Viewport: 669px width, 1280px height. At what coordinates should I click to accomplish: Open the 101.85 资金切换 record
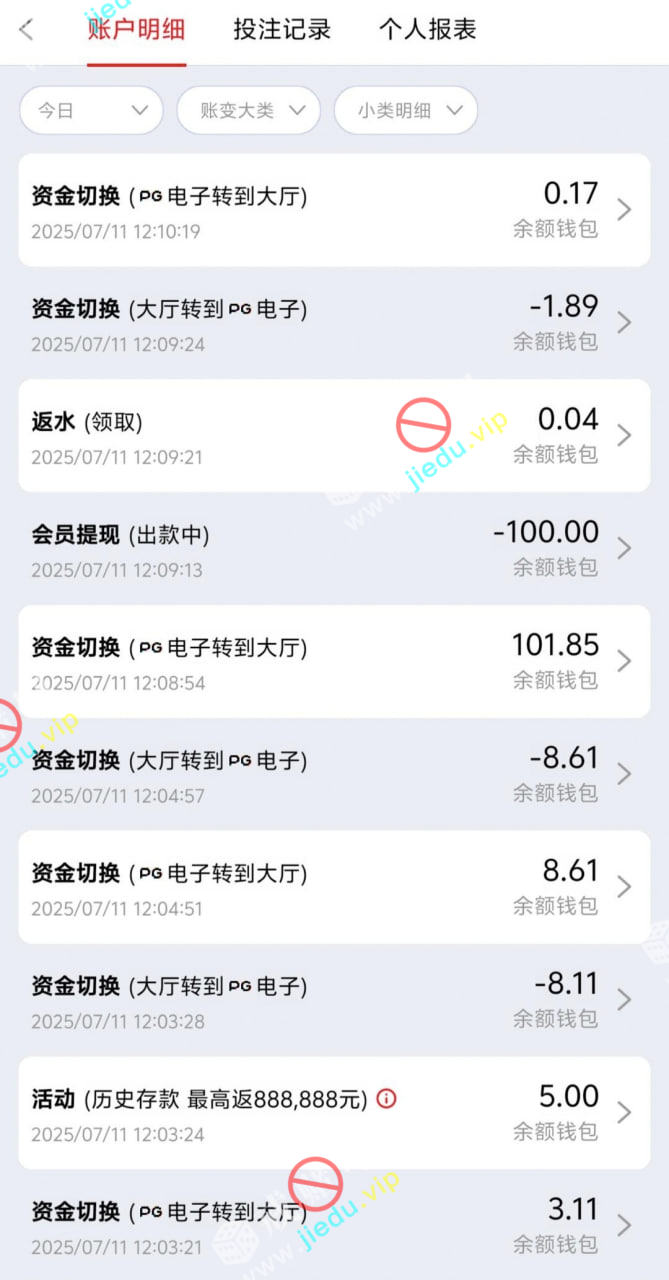click(x=334, y=662)
